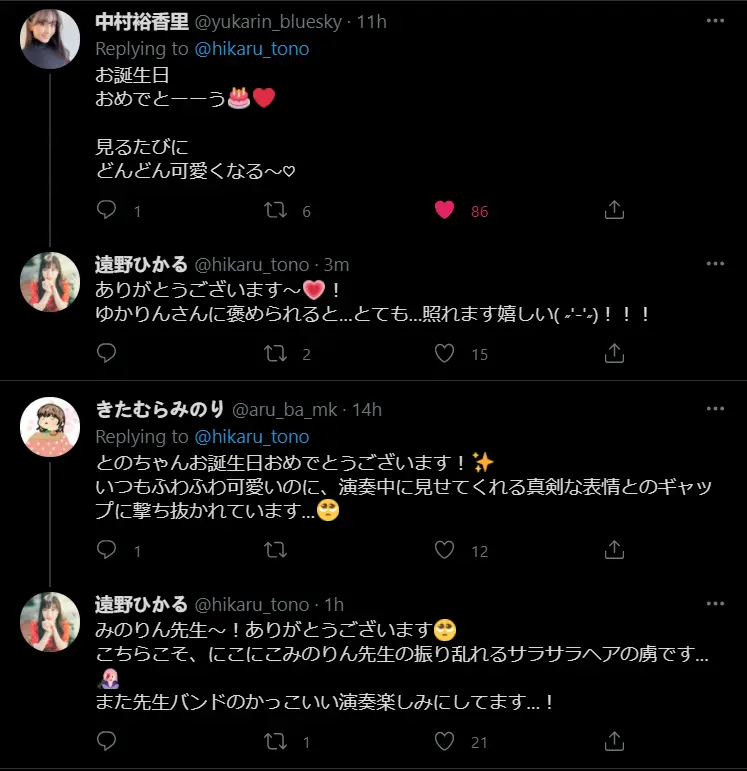This screenshot has width=747, height=771.
Task: Unlike 中村裕香里's tweet with 86 likes
Action: (445, 210)
